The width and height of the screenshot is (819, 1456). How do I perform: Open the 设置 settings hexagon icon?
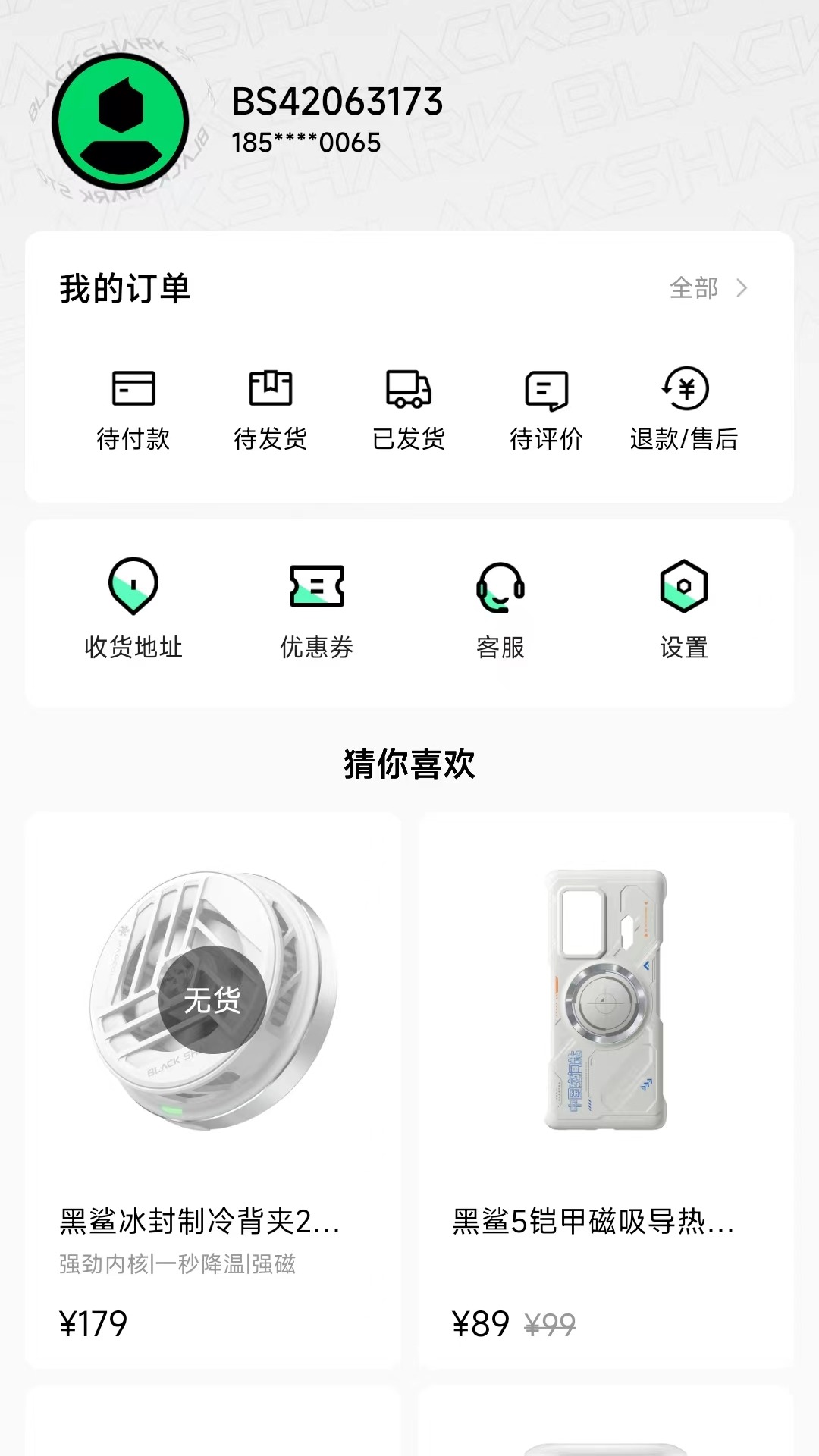684,588
